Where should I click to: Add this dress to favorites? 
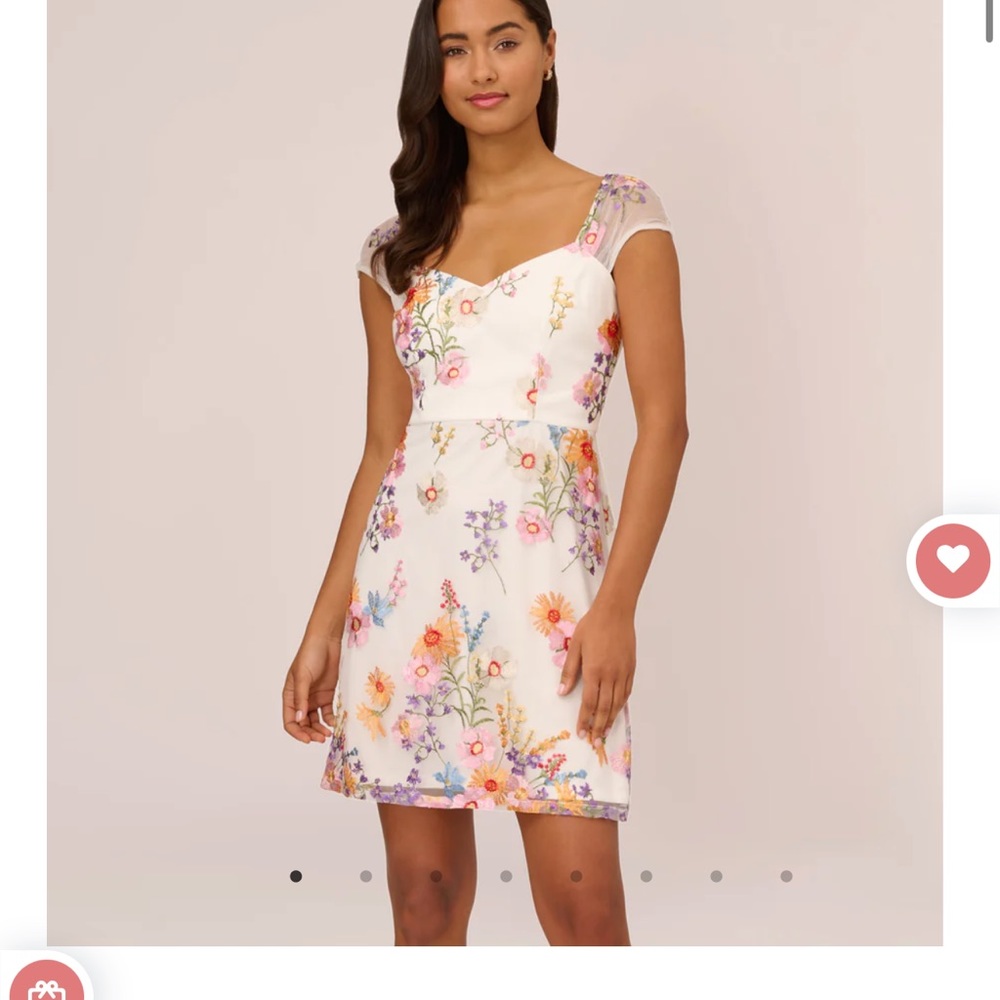(x=952, y=561)
